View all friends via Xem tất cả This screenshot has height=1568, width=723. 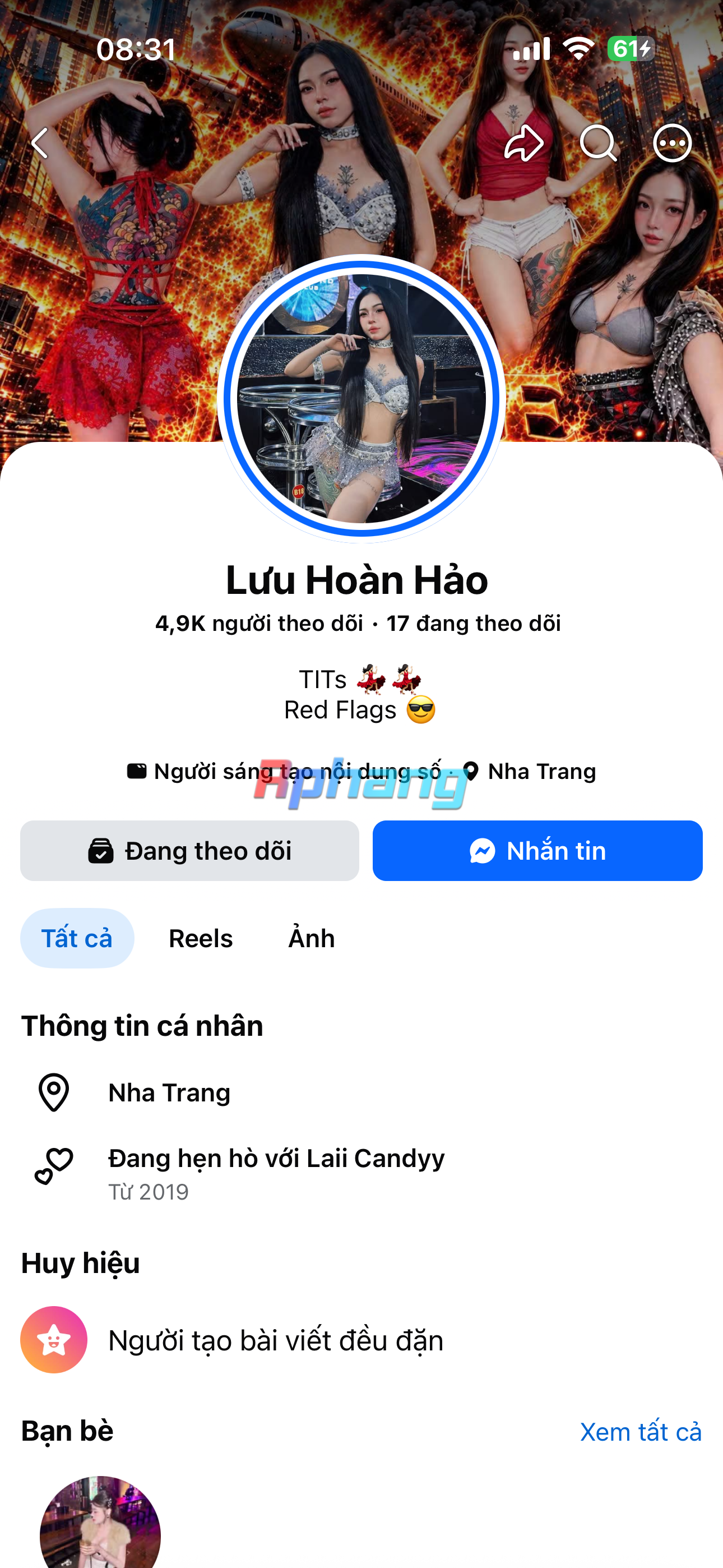[x=641, y=1432]
